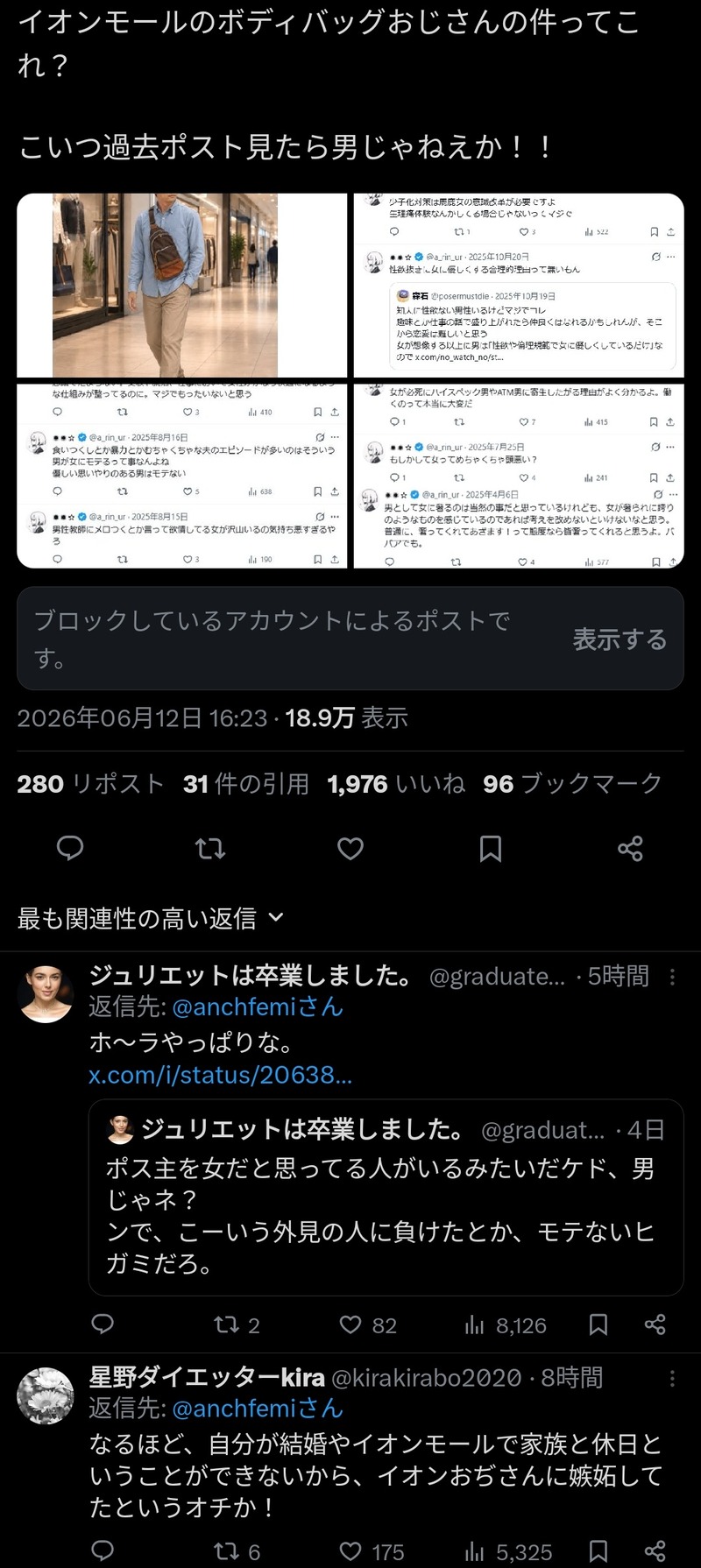View the 31 件の引用 quotes
This screenshot has height=1568, width=701.
pos(246,783)
